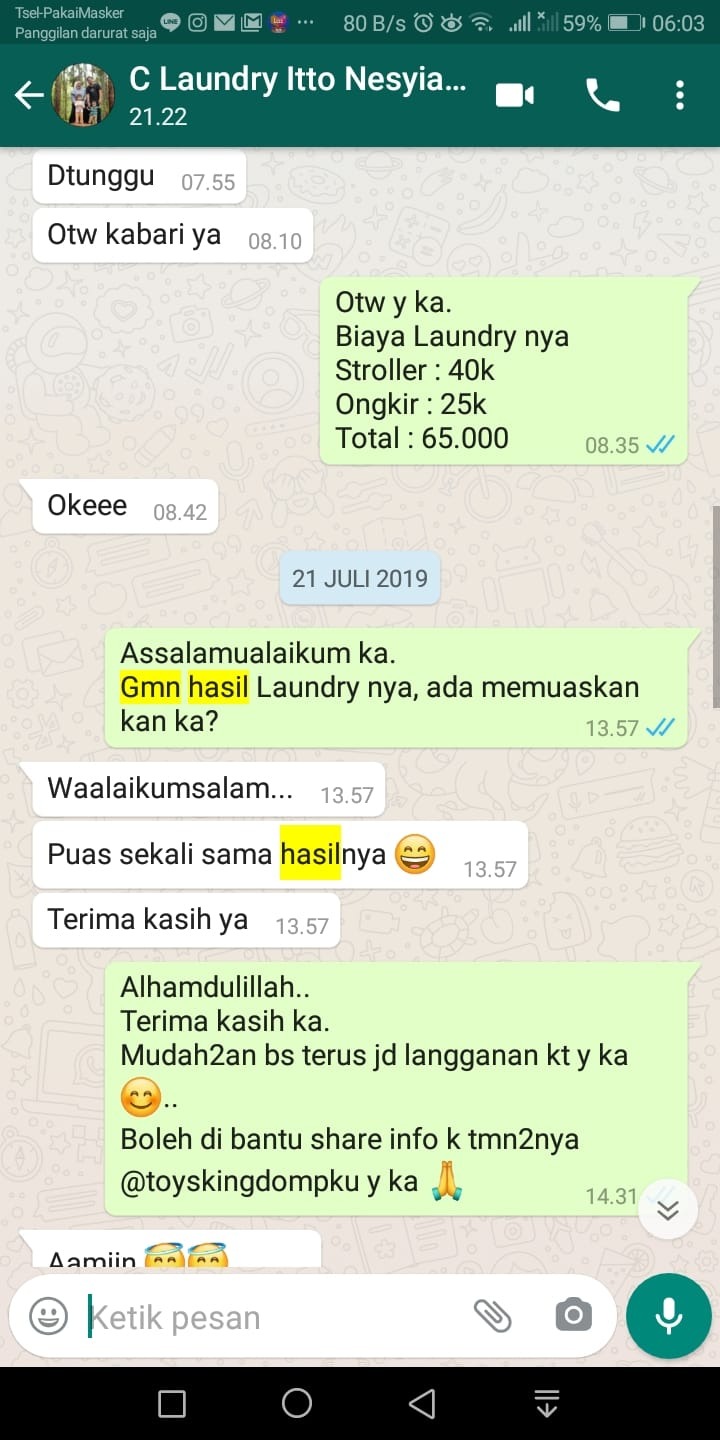The width and height of the screenshot is (720, 1440).
Task: Attach a file with the paperclip
Action: point(492,1316)
